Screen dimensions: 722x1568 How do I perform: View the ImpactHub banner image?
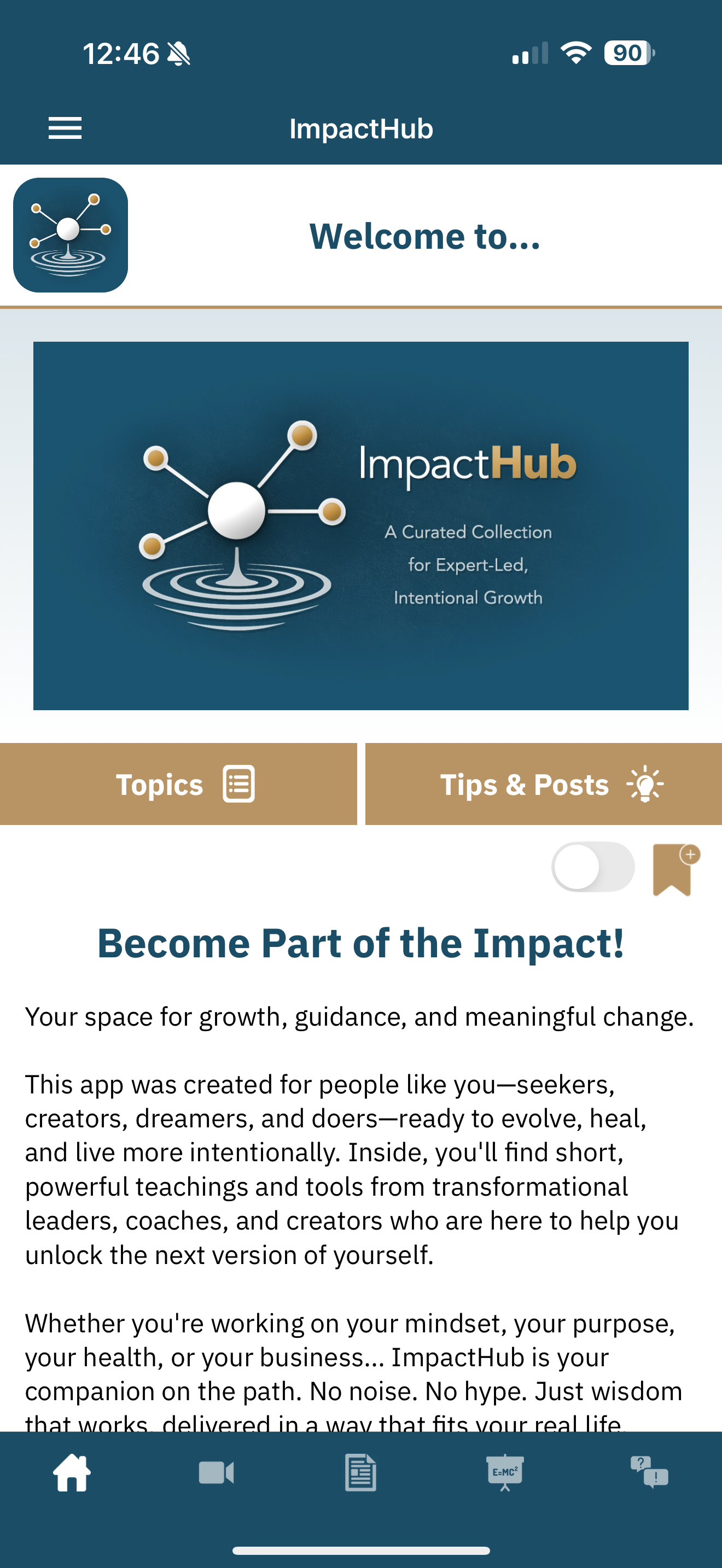coord(361,525)
